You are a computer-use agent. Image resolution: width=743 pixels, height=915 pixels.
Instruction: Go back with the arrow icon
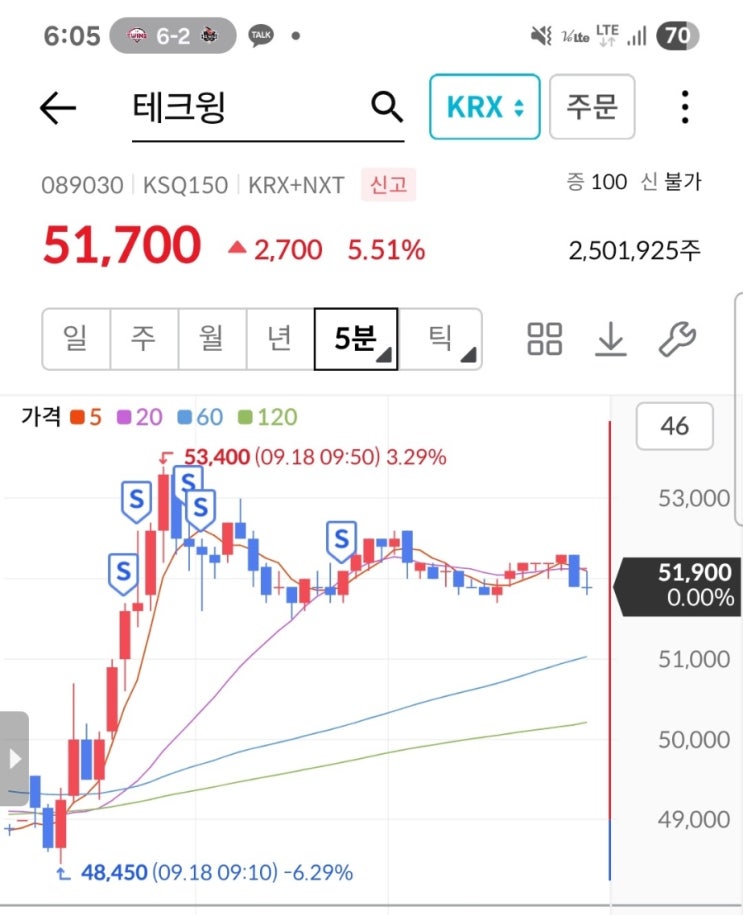click(x=58, y=108)
